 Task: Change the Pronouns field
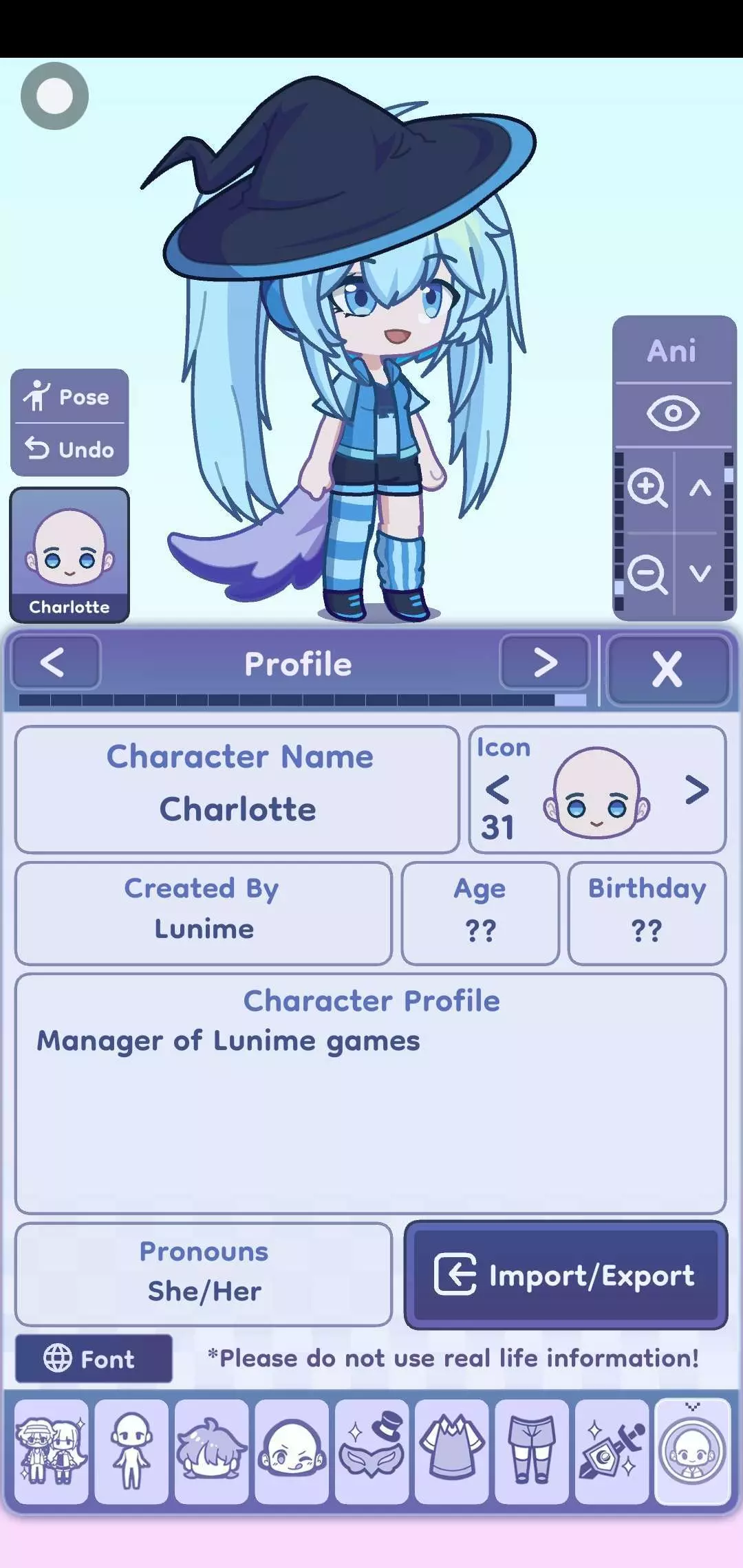coord(204,1274)
